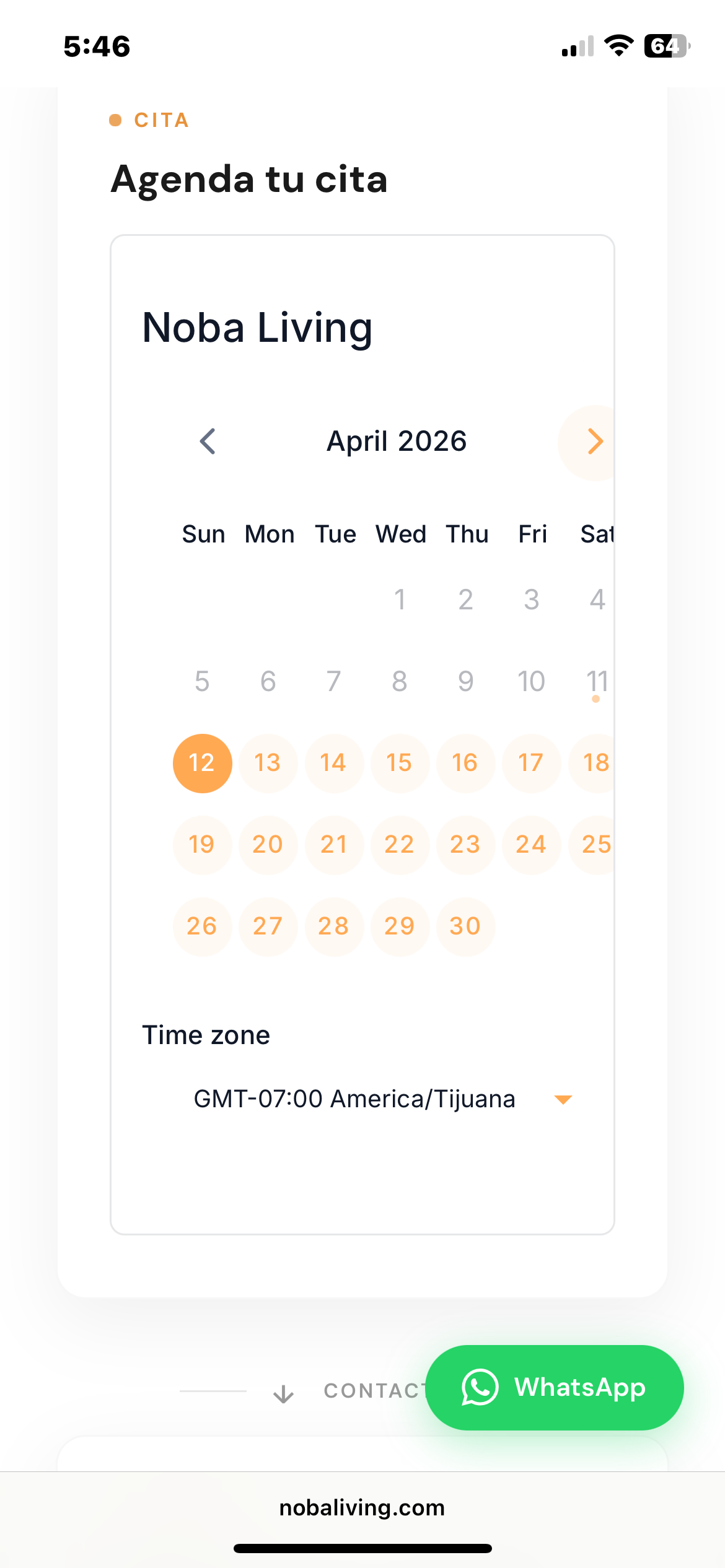Select April 12 on the calendar
The image size is (725, 1568).
pos(202,763)
